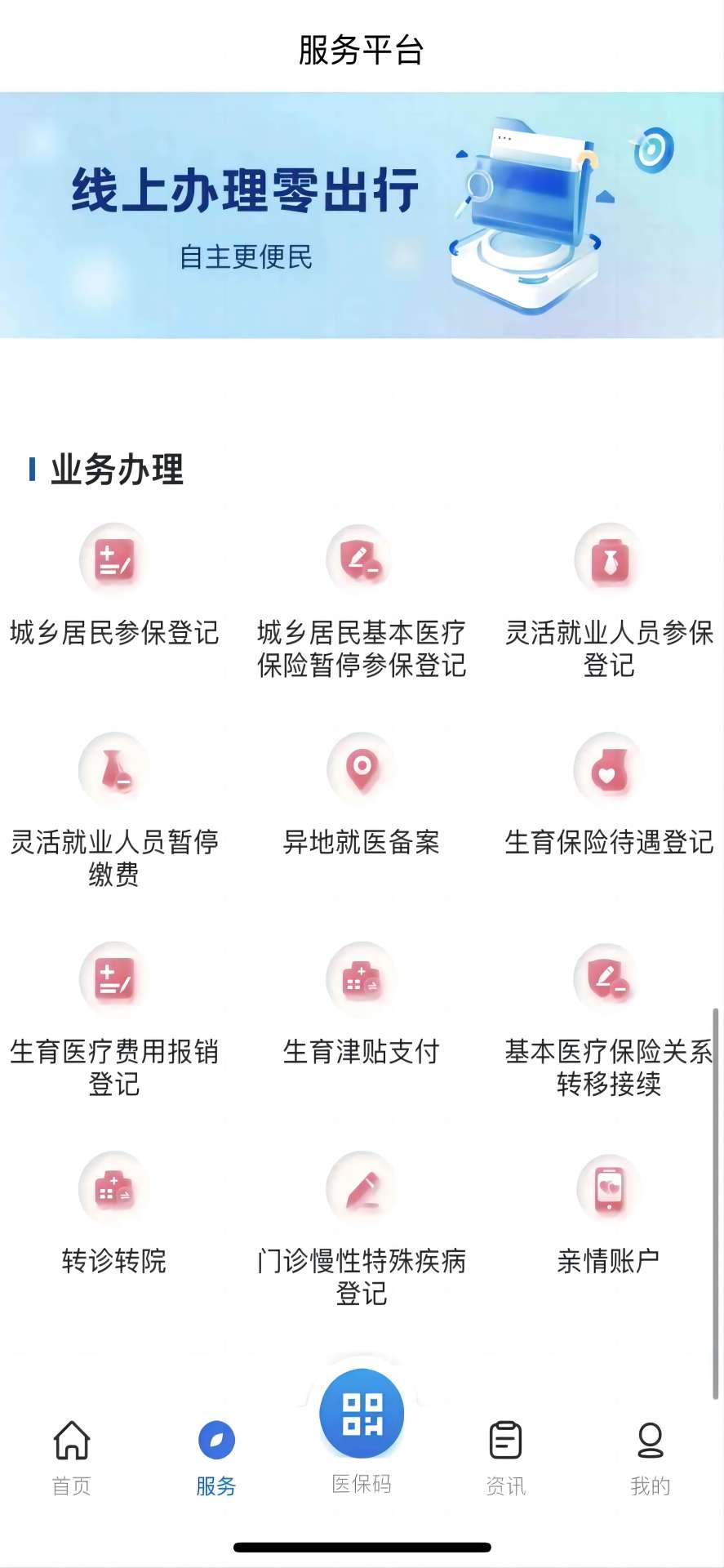This screenshot has width=724, height=1568.
Task: Open 亲情账户
Action: click(609, 1215)
